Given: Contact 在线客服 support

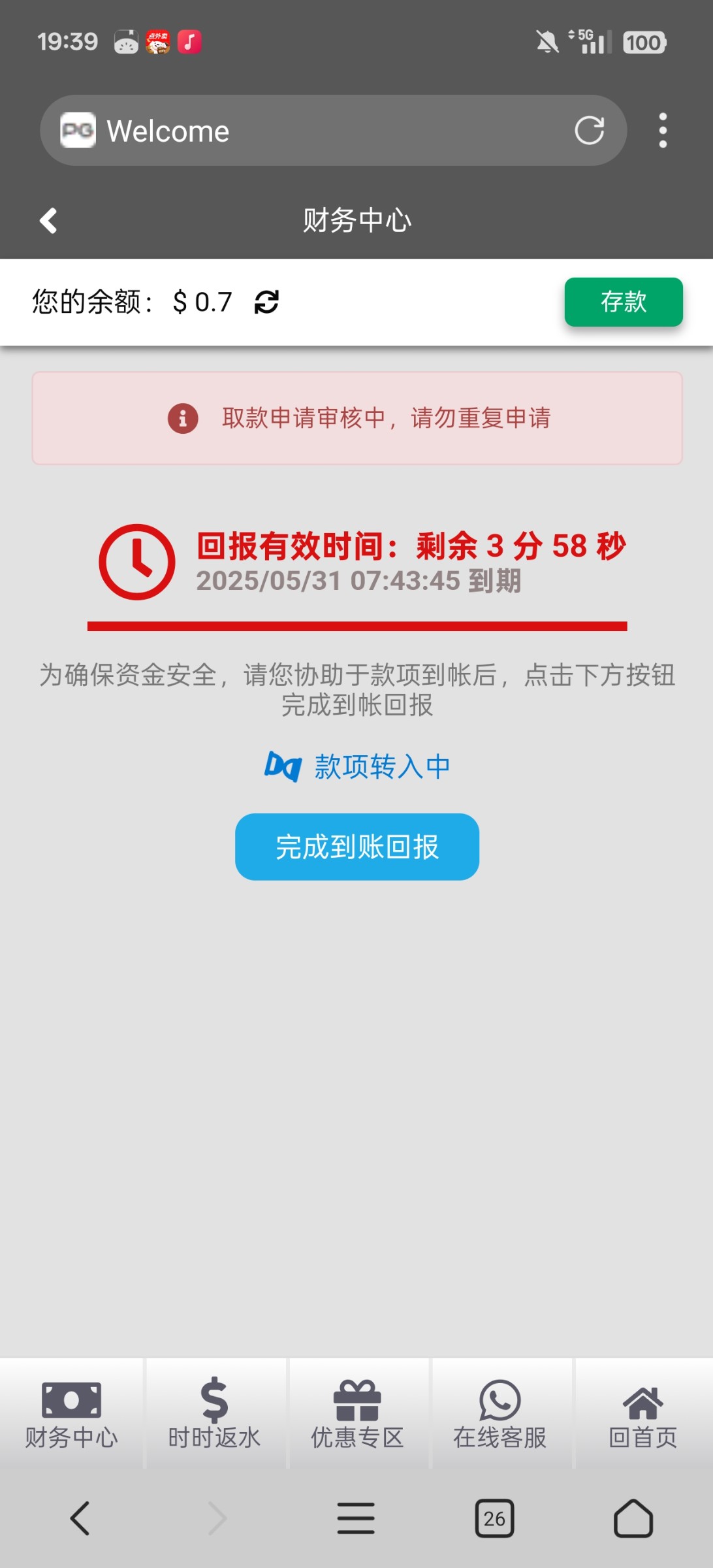Looking at the screenshot, I should [500, 1414].
